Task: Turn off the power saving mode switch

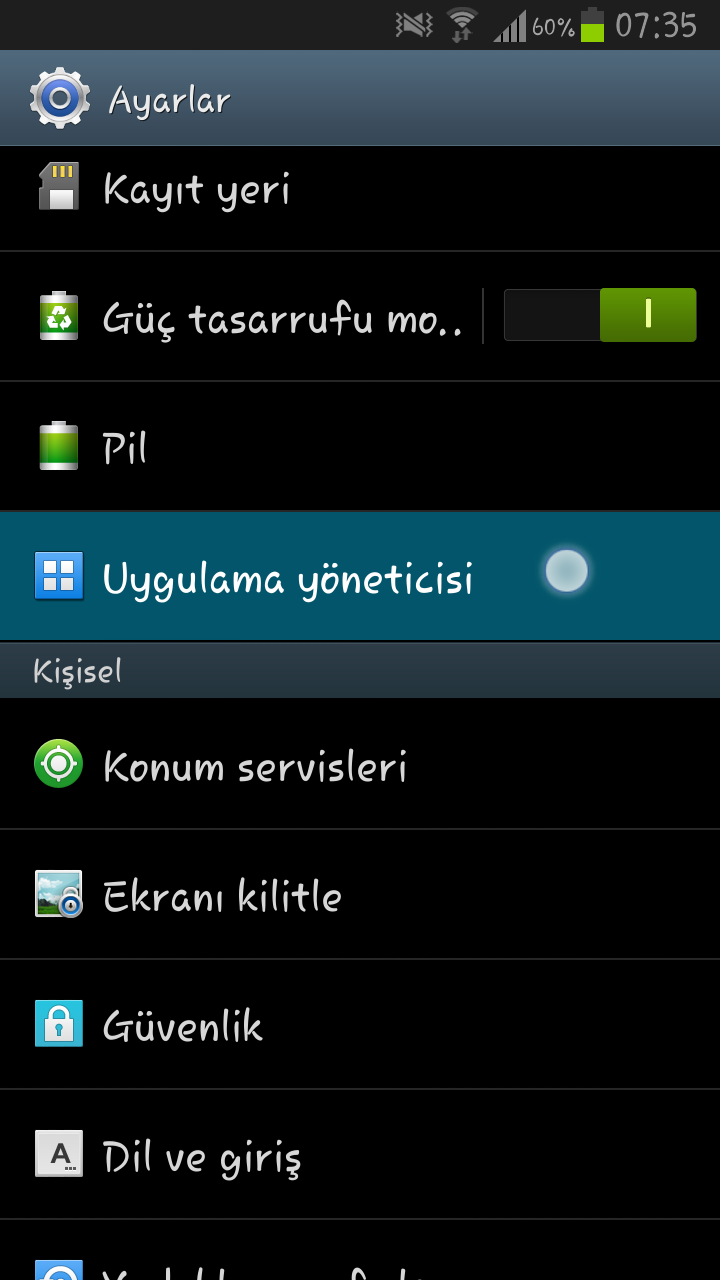Action: tap(600, 316)
